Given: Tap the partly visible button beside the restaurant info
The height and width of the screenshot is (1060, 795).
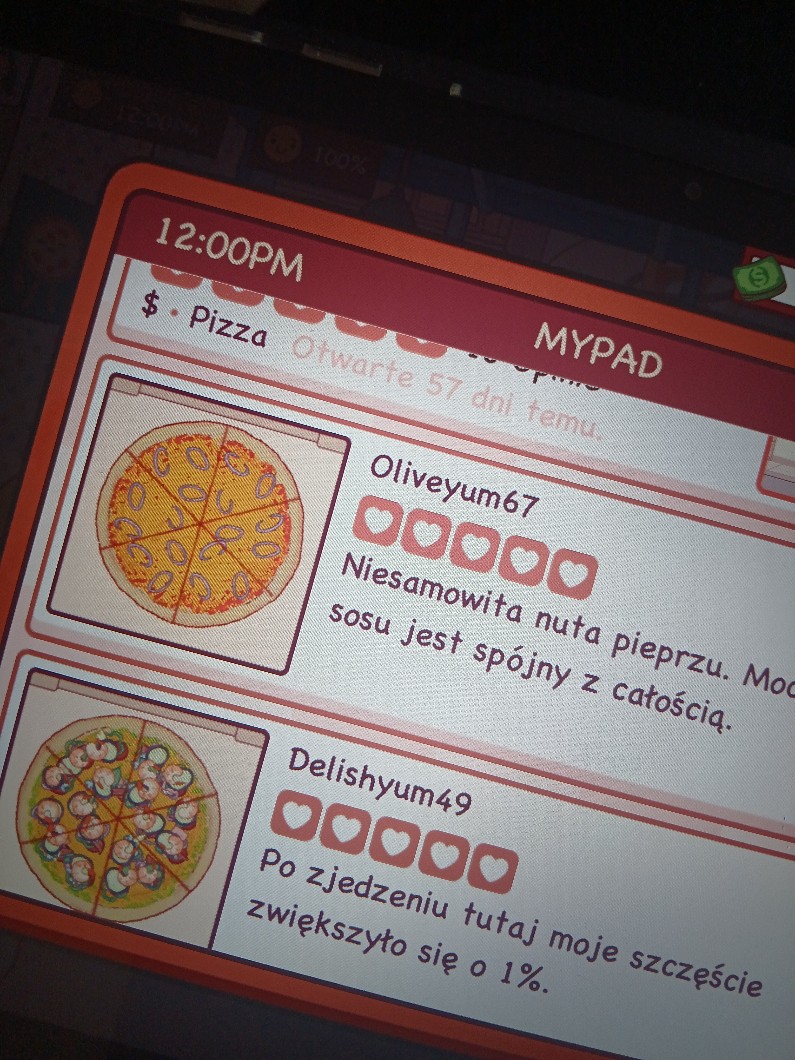Looking at the screenshot, I should [x=777, y=470].
